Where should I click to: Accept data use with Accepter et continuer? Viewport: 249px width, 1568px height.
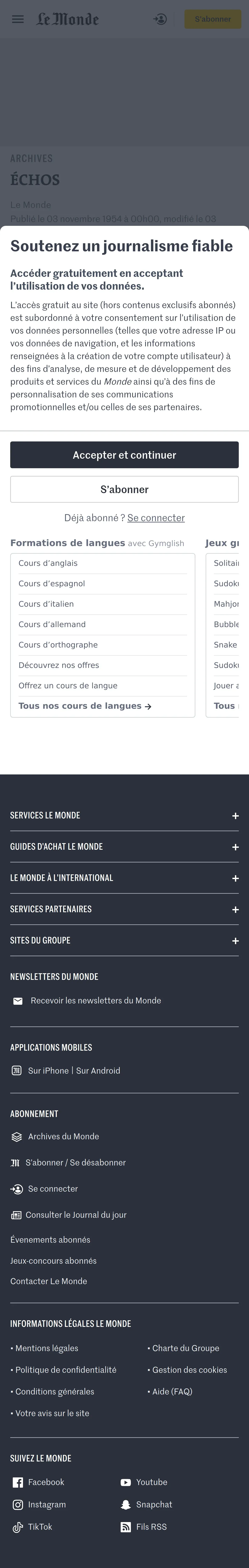(x=124, y=455)
